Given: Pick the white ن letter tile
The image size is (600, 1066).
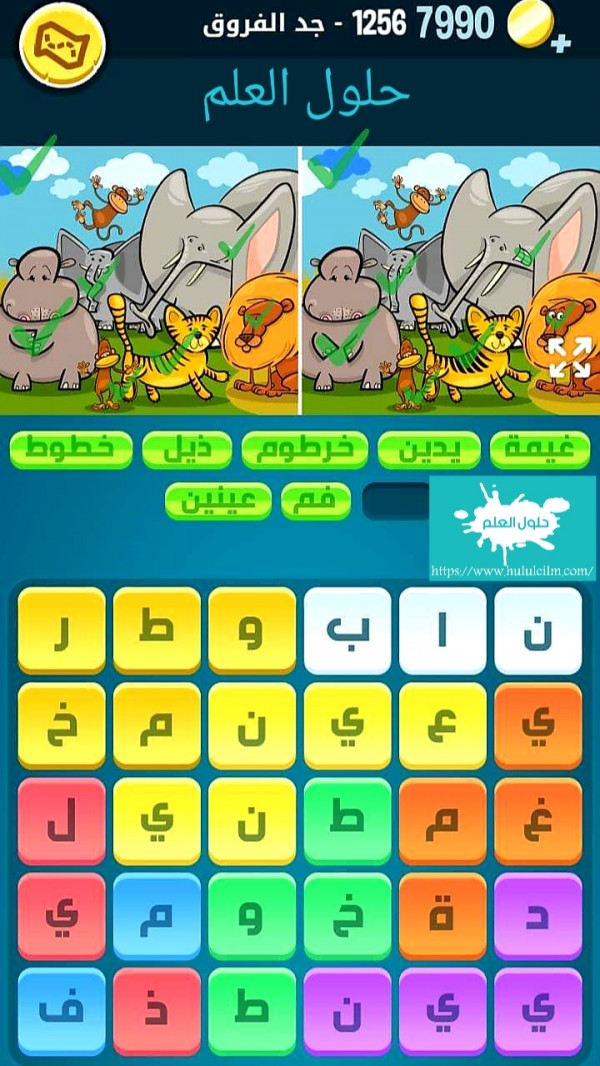Looking at the screenshot, I should click(x=537, y=630).
